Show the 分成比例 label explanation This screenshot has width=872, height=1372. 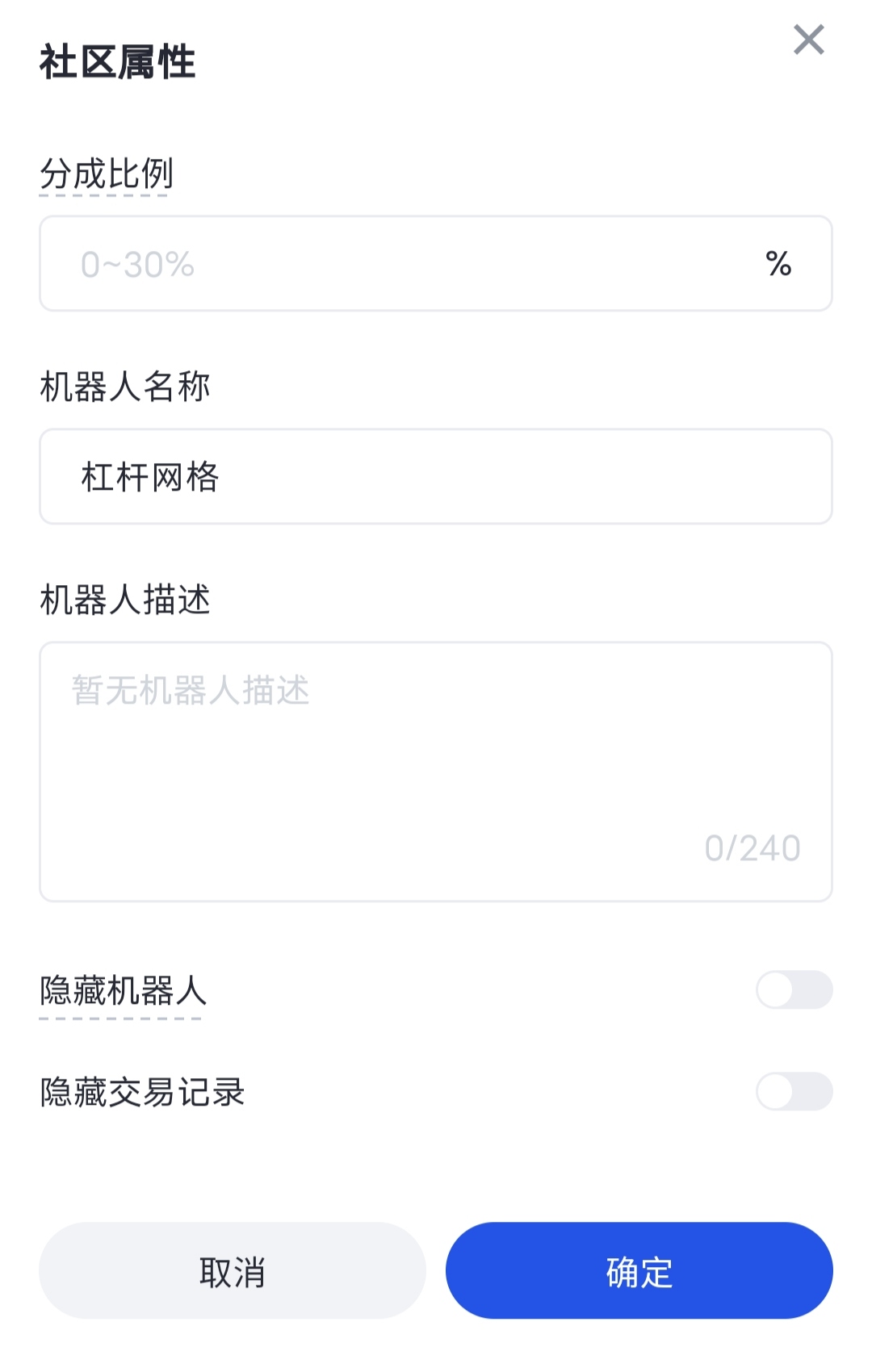107,174
